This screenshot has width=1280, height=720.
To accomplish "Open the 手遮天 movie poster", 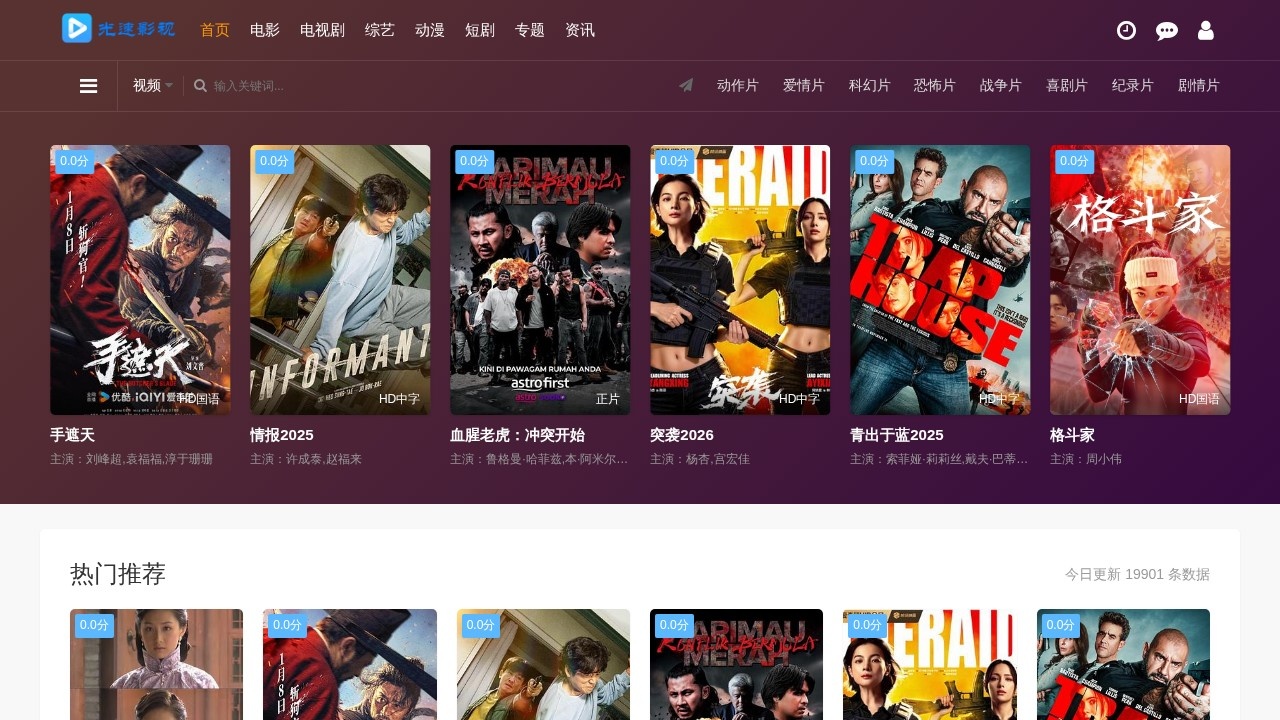I will coord(140,280).
